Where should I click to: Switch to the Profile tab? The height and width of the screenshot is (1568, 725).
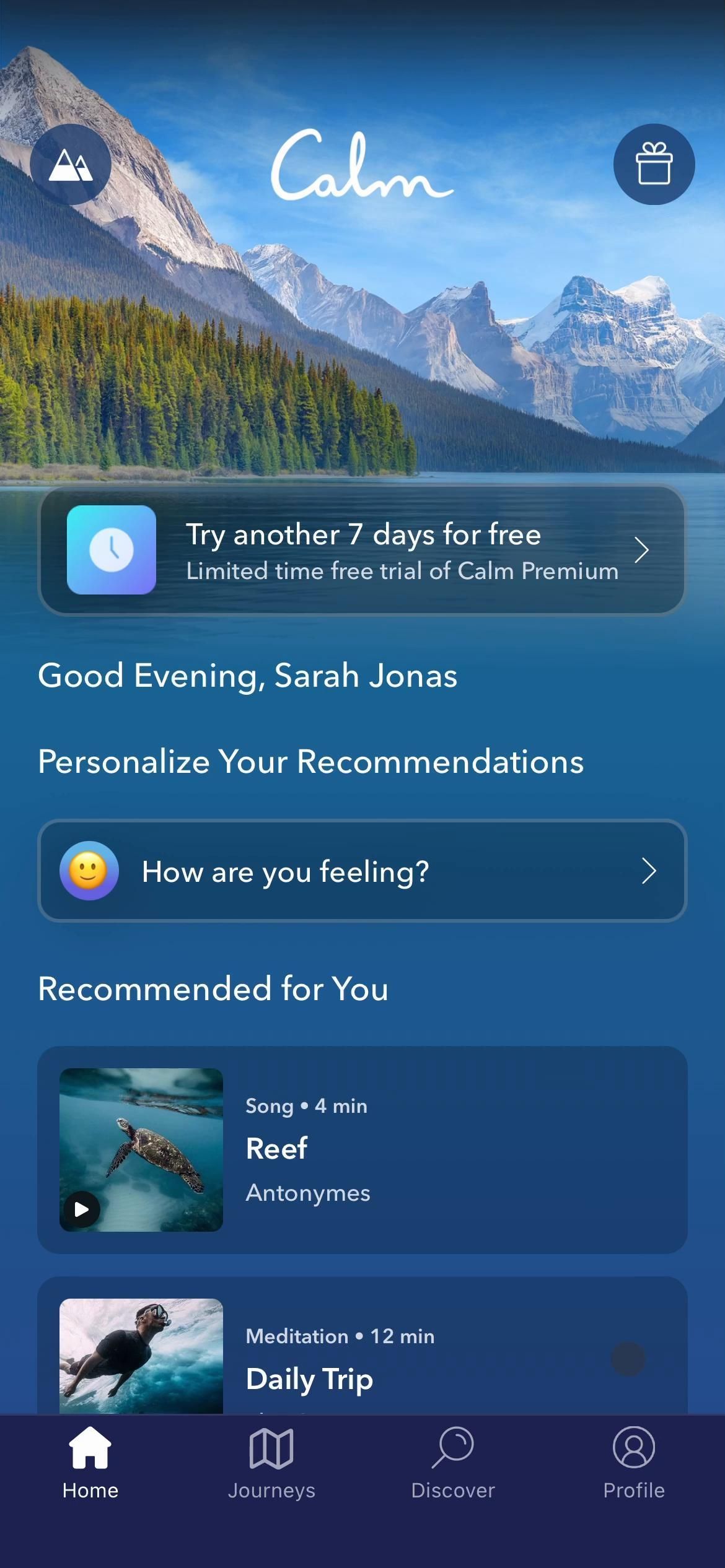[x=634, y=1463]
